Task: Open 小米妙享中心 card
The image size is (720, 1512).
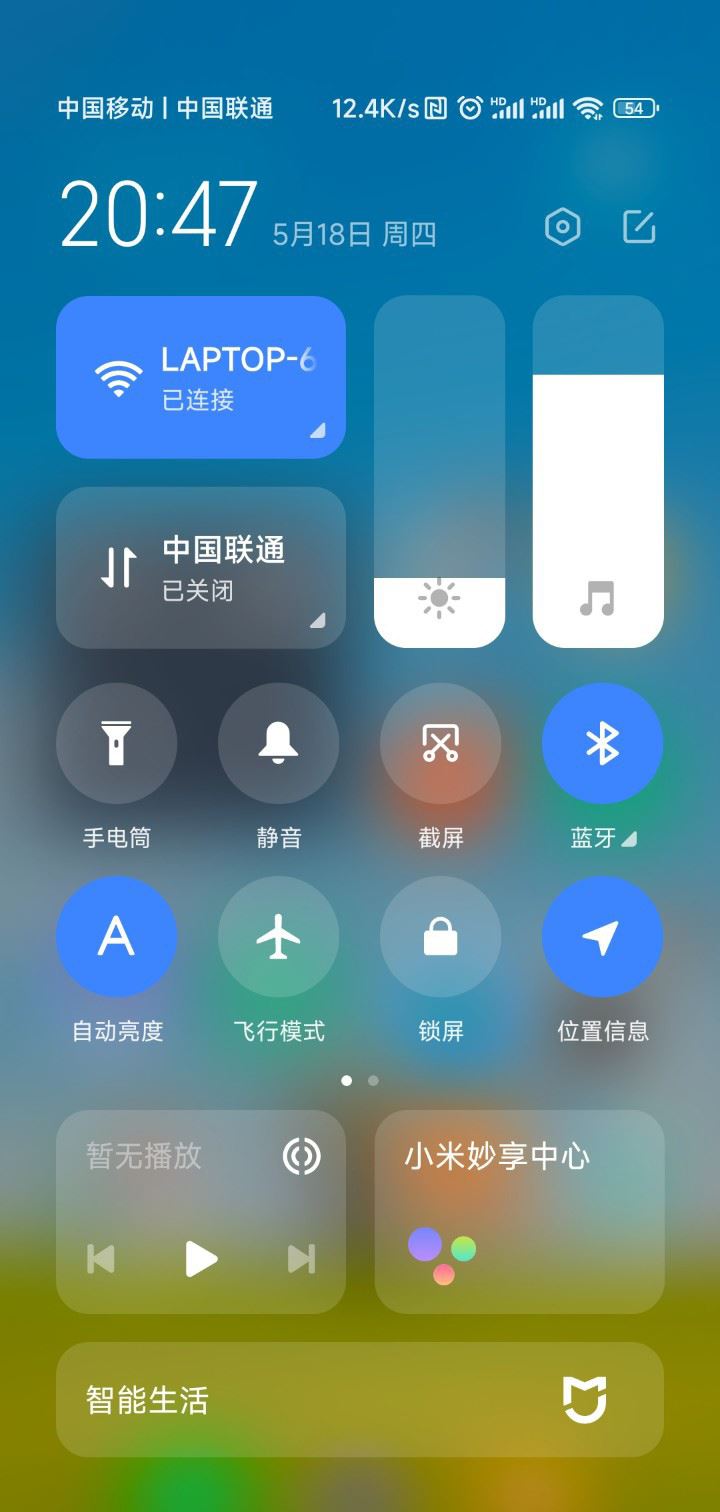Action: (x=519, y=1211)
